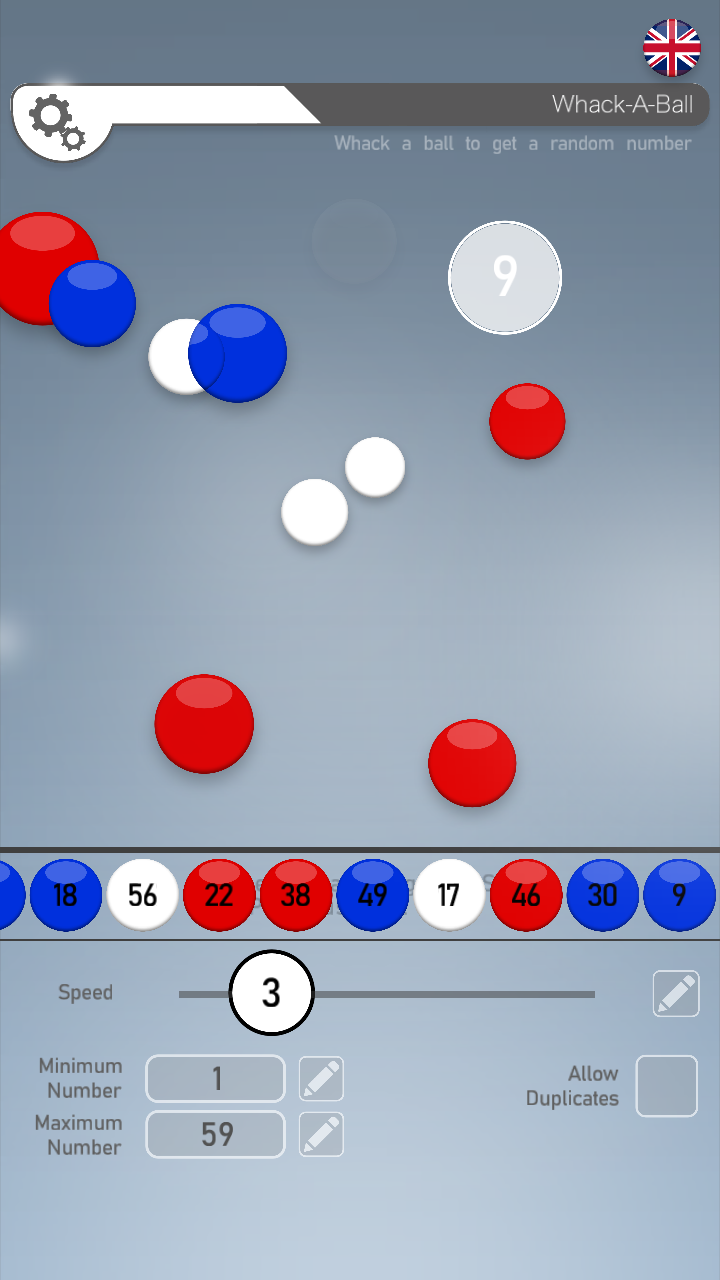Whack the small red ball below number 9
Image resolution: width=720 pixels, height=1280 pixels.
tap(527, 421)
